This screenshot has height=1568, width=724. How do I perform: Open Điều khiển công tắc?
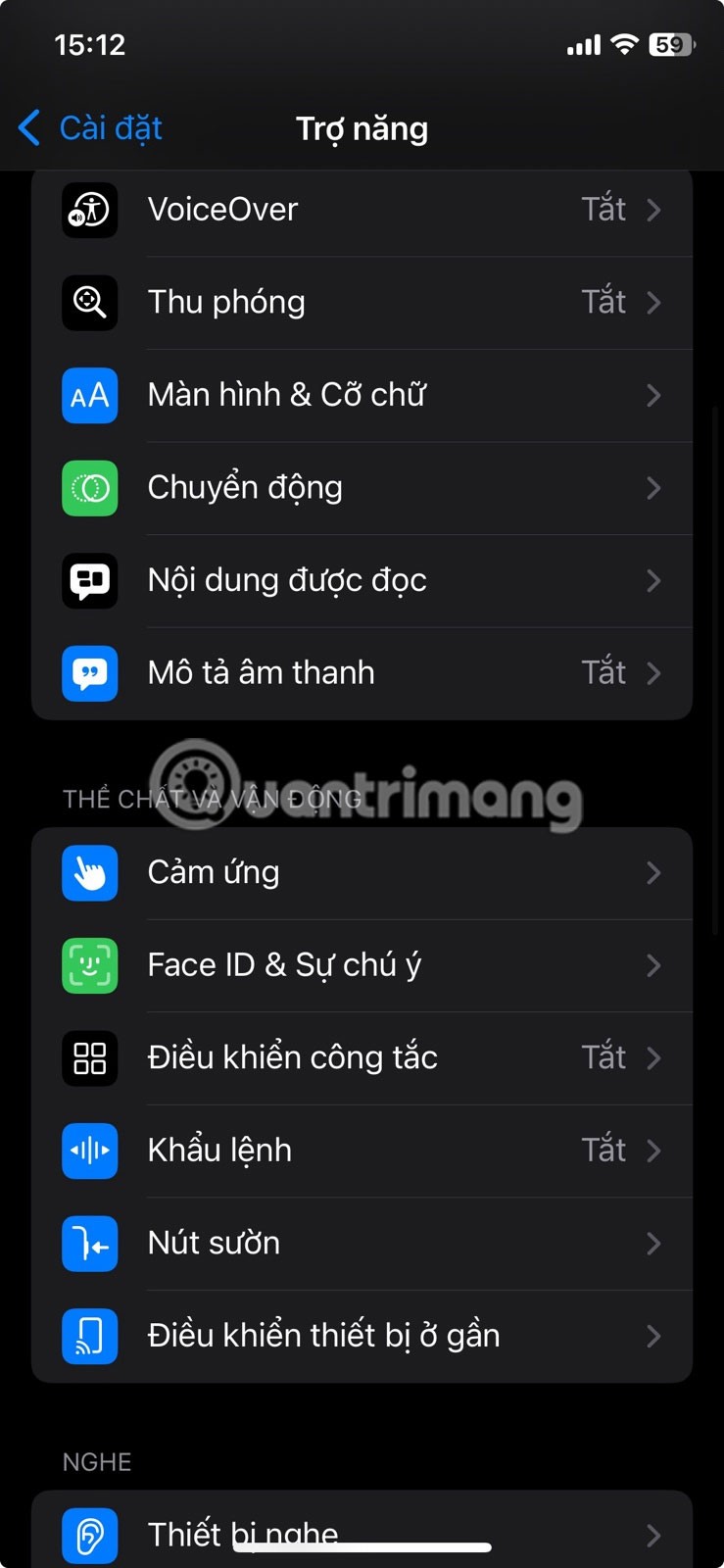pos(362,1058)
